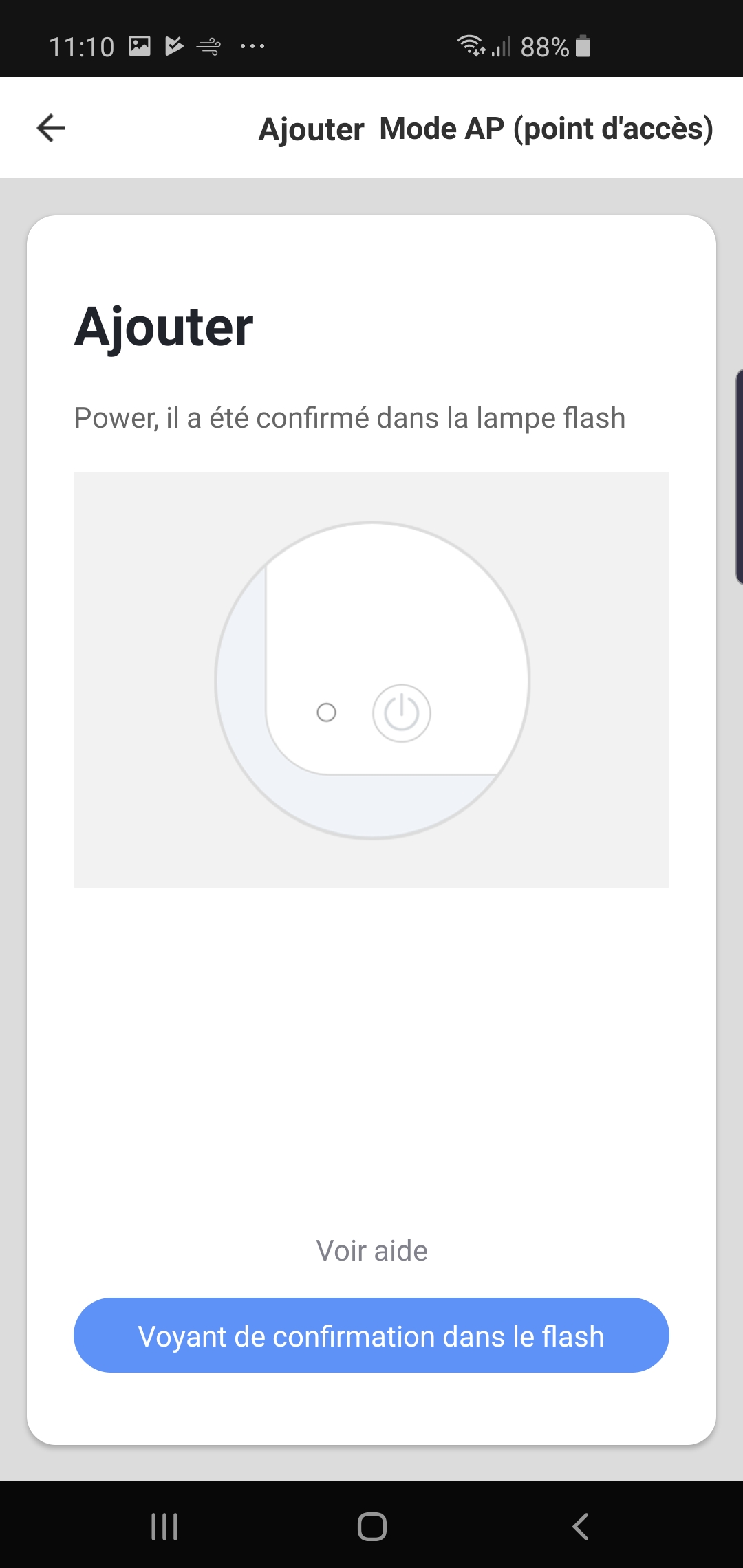743x1568 pixels.
Task: Open the Mode AP (point d'accès) option
Action: (x=546, y=129)
